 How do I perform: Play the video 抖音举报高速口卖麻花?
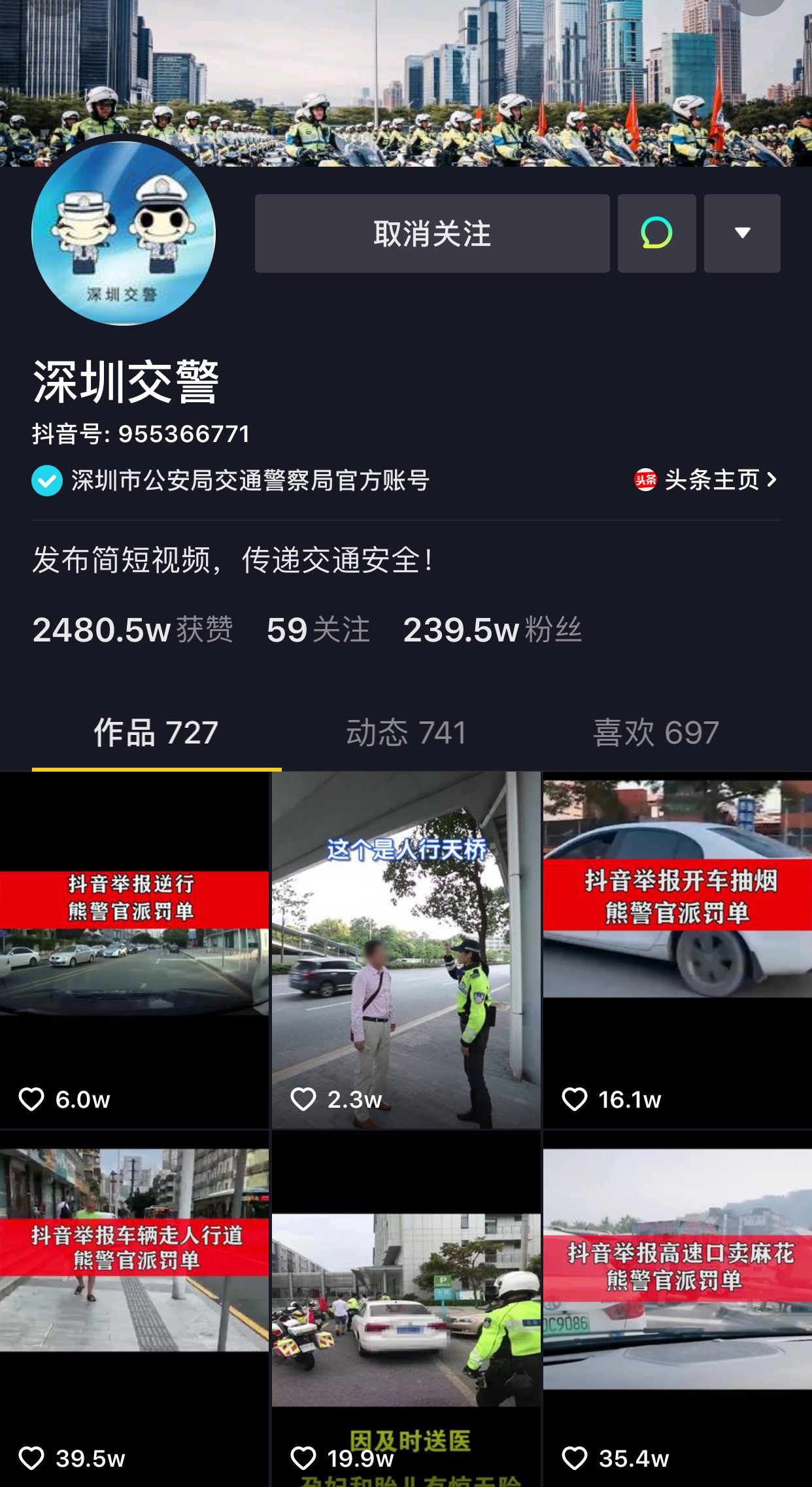coord(677,1309)
